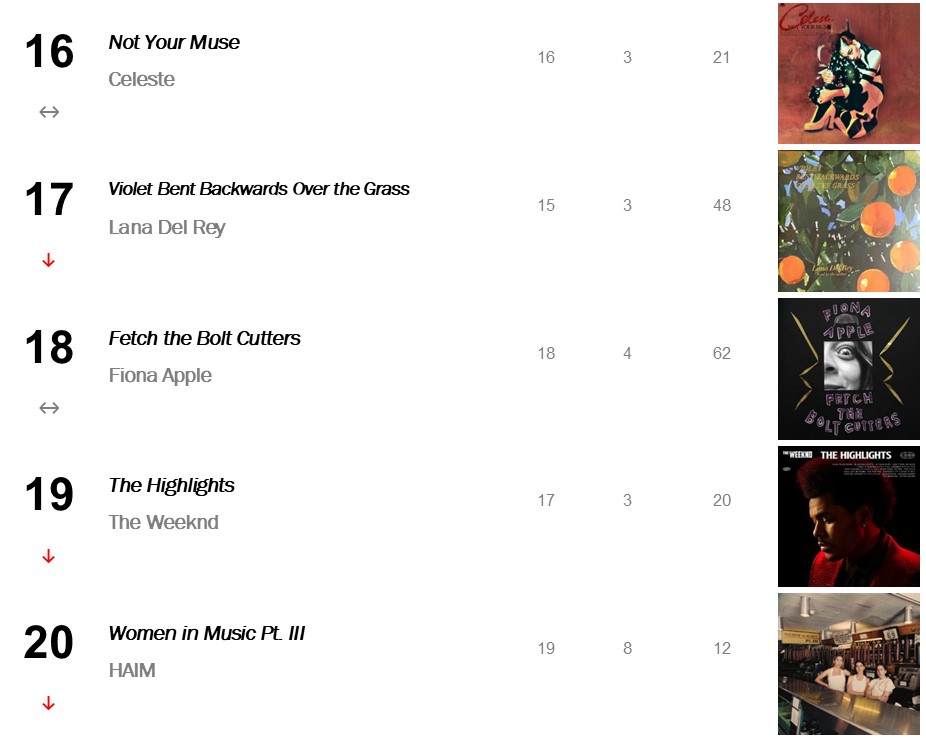The height and width of the screenshot is (738, 926).
Task: Tap the Women in Music Pt. III cover
Action: pyautogui.click(x=848, y=663)
